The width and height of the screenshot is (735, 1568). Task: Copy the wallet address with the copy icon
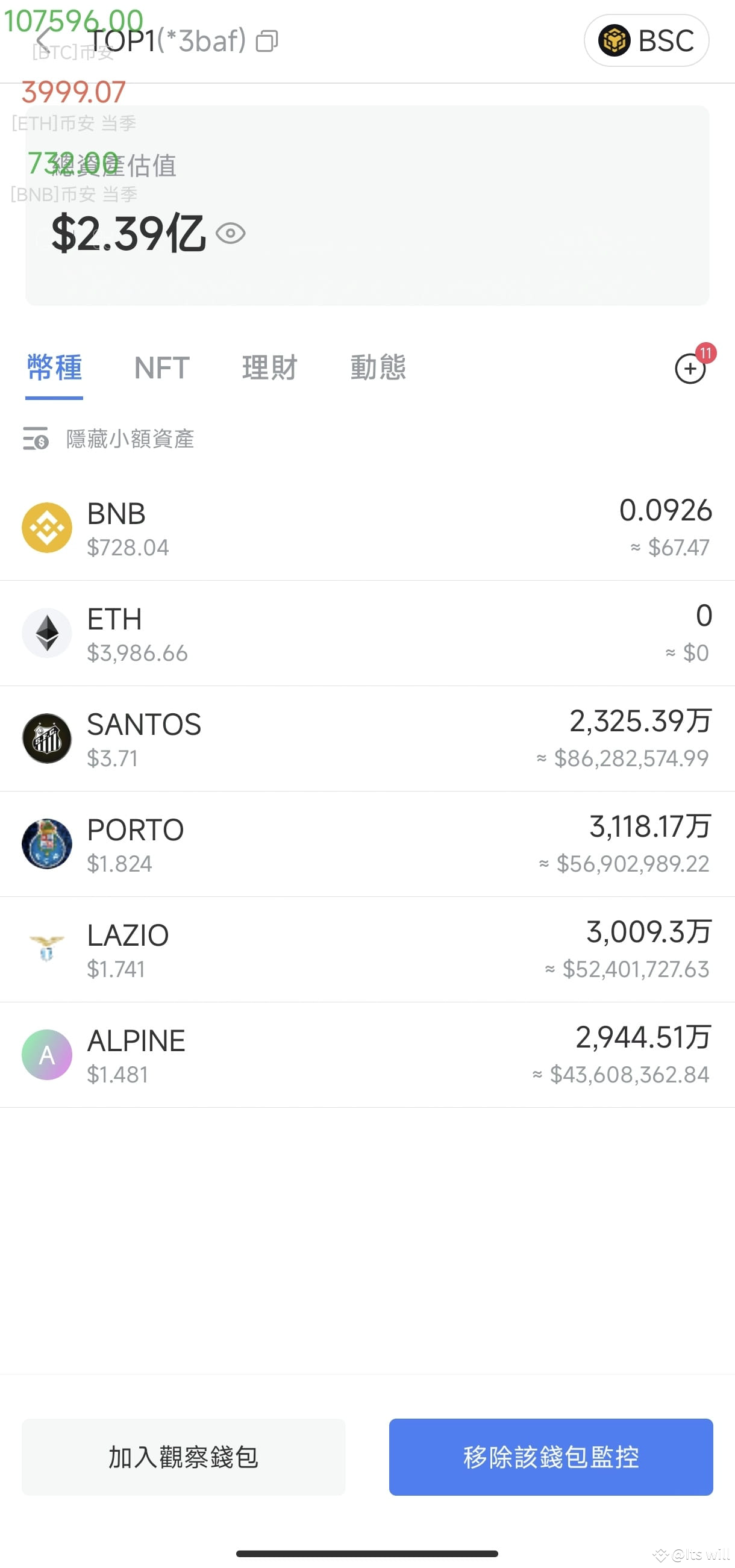point(267,42)
